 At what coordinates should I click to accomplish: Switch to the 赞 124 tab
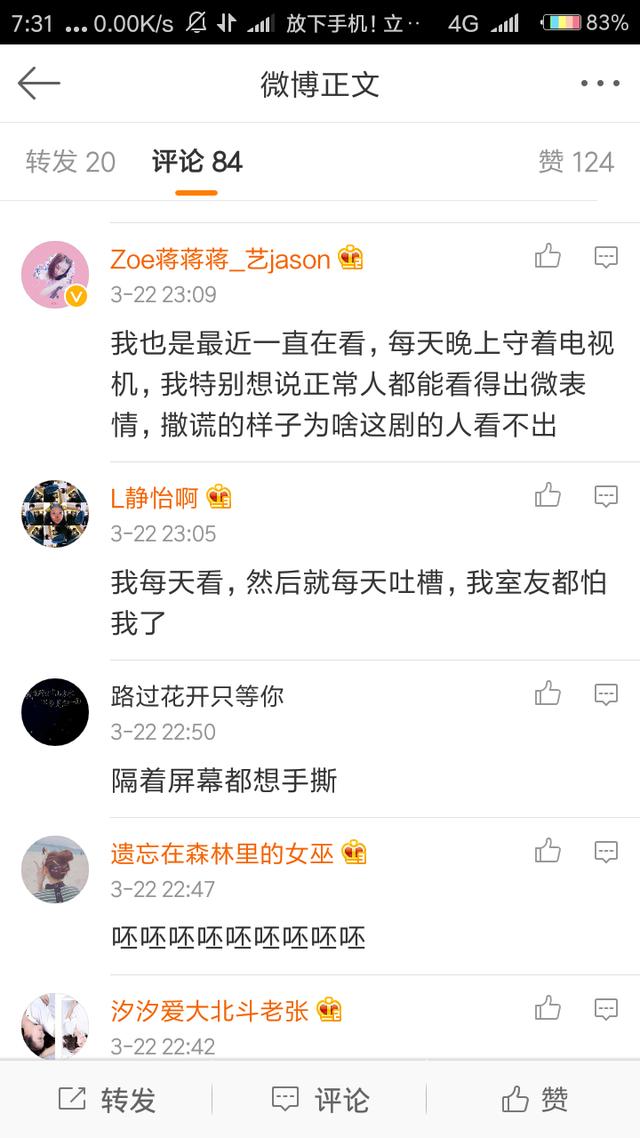(576, 162)
